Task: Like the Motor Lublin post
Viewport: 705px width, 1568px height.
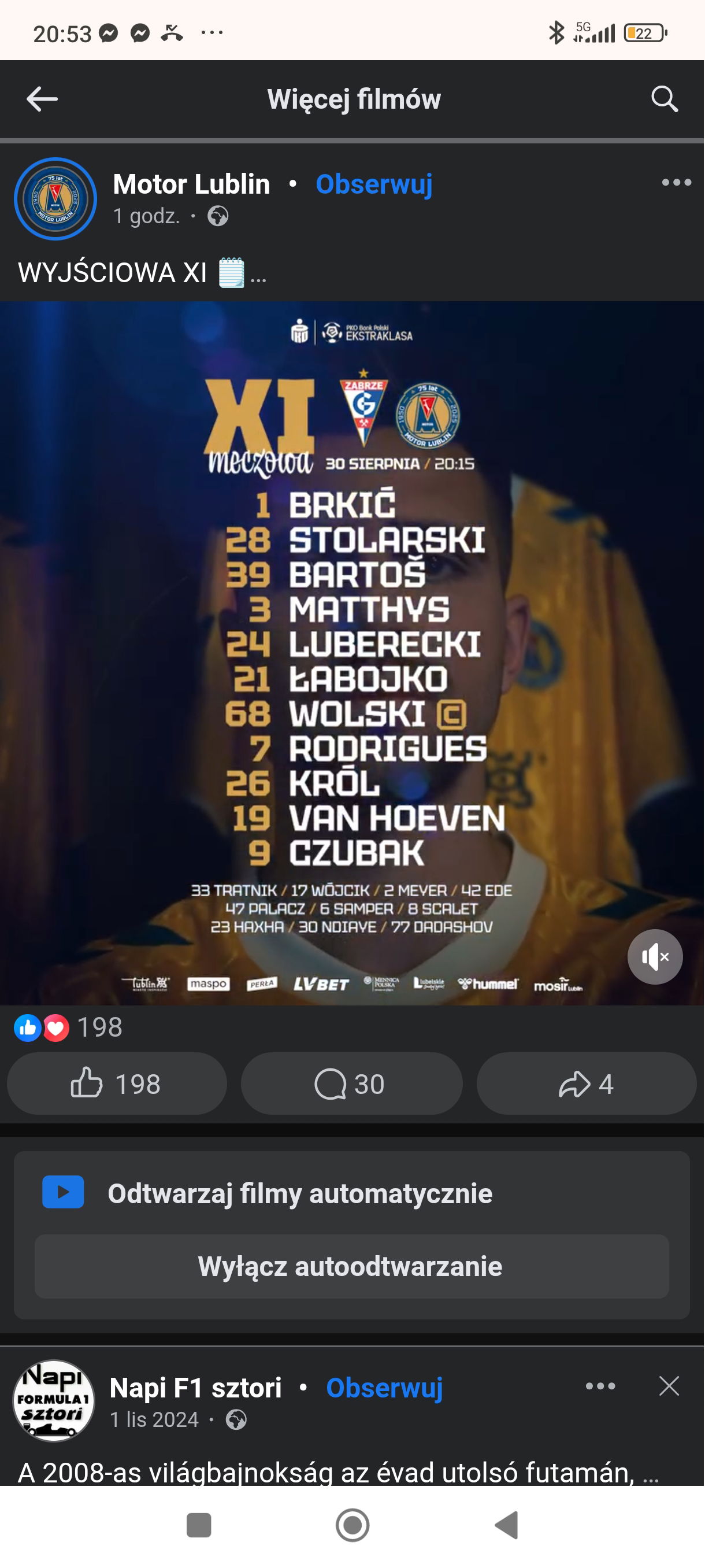Action: 116,1084
